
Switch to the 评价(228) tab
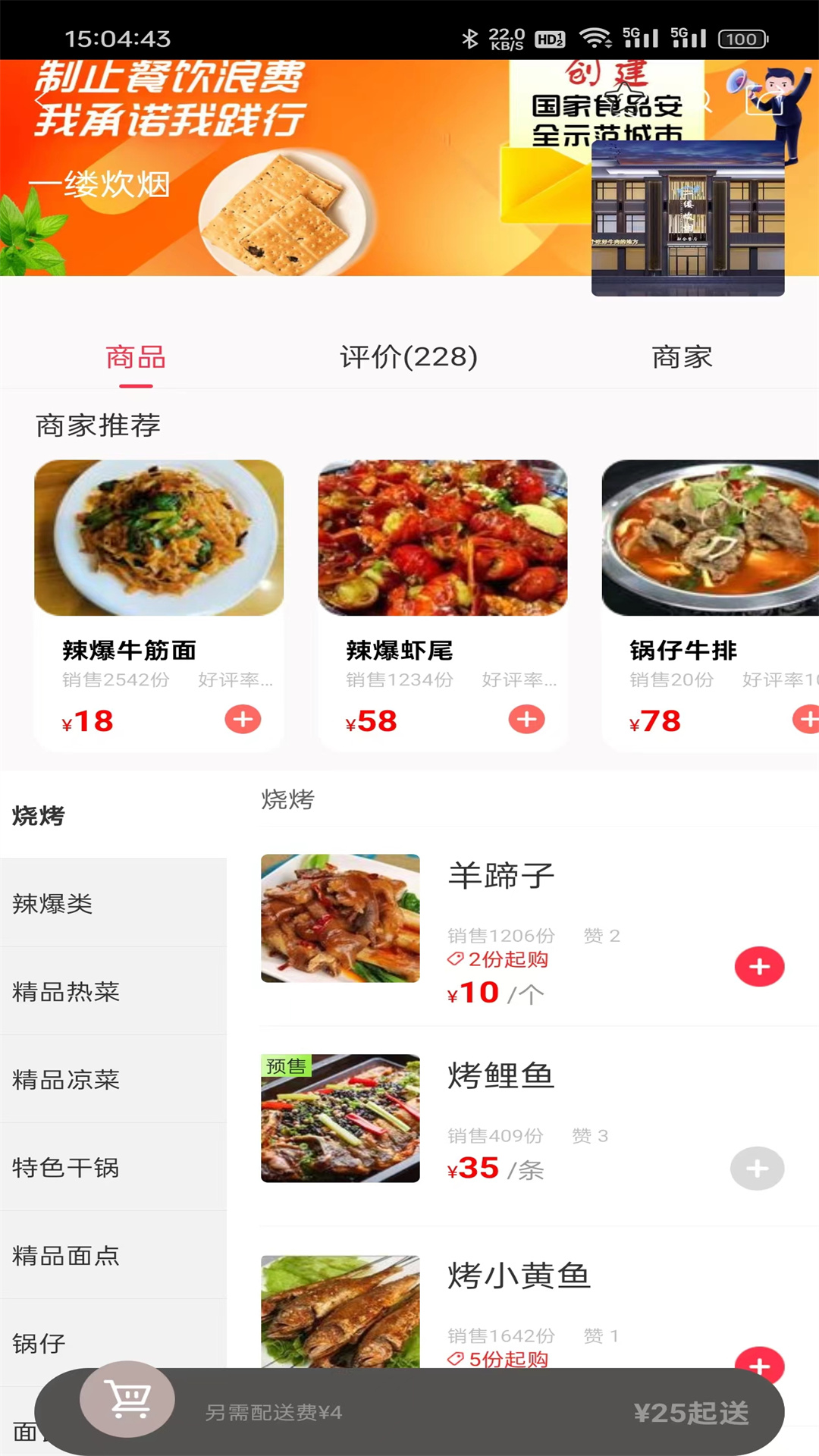pyautogui.click(x=409, y=357)
